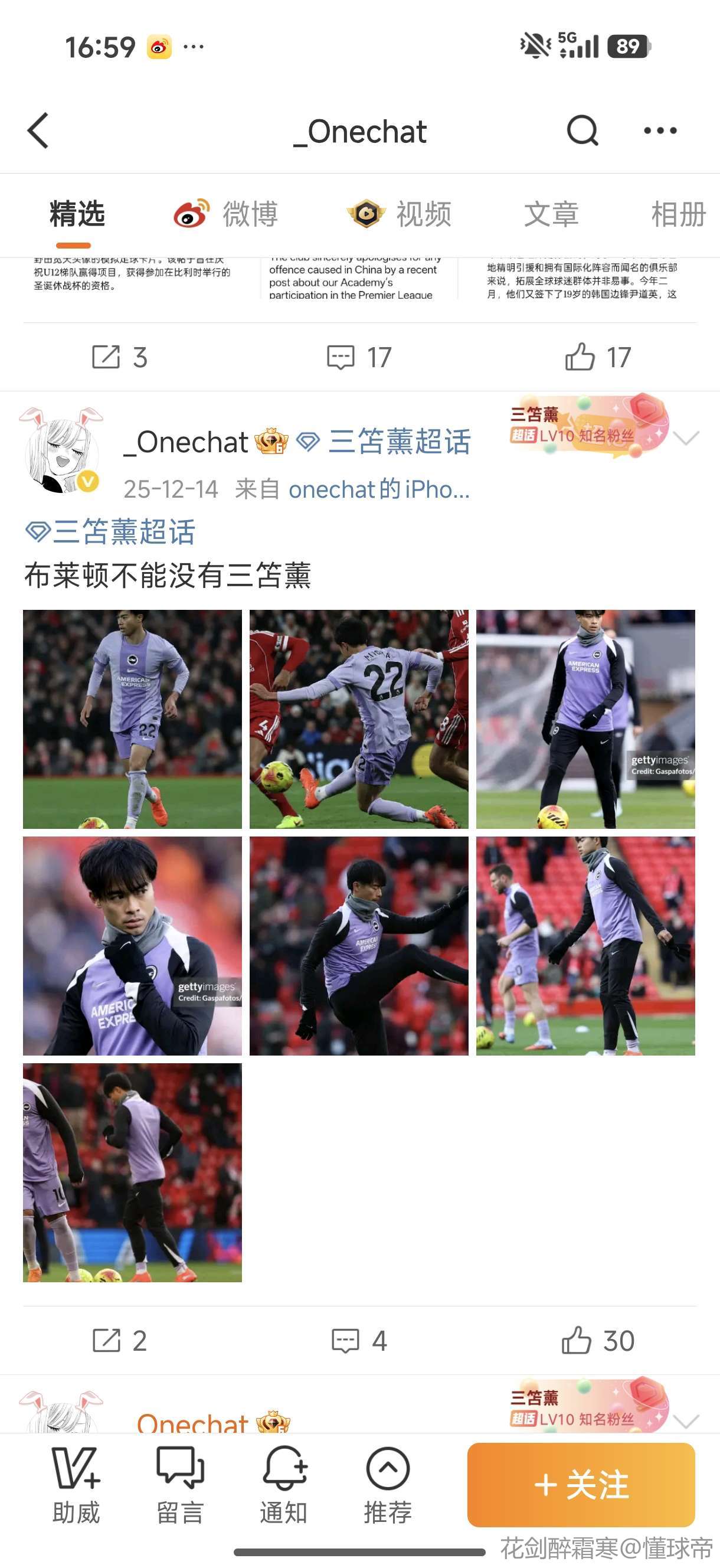Image resolution: width=720 pixels, height=1568 pixels.
Task: Switch to the 微博 tab
Action: tap(227, 214)
